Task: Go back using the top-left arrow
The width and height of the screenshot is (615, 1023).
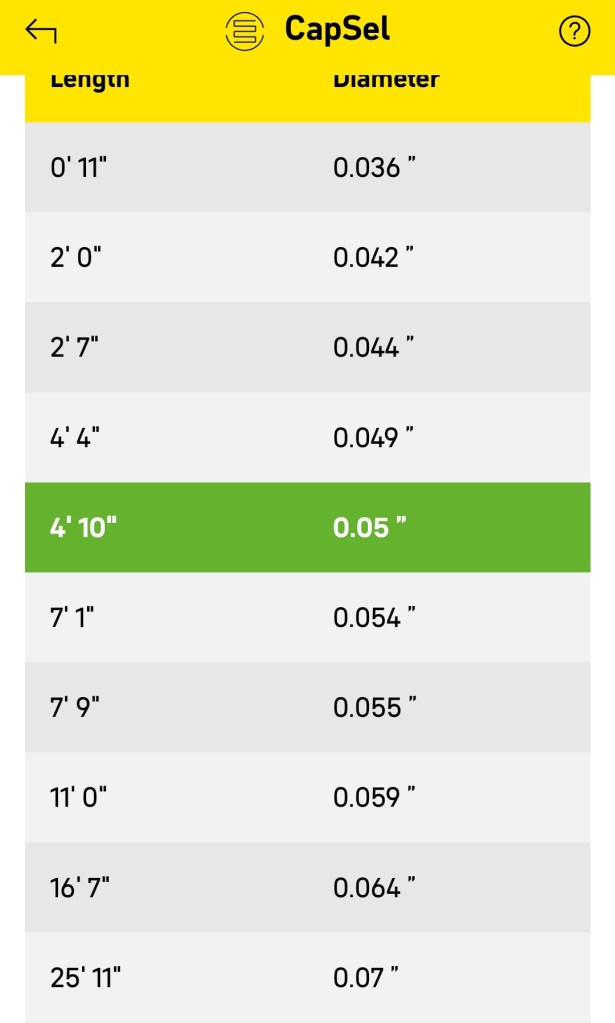Action: (41, 32)
